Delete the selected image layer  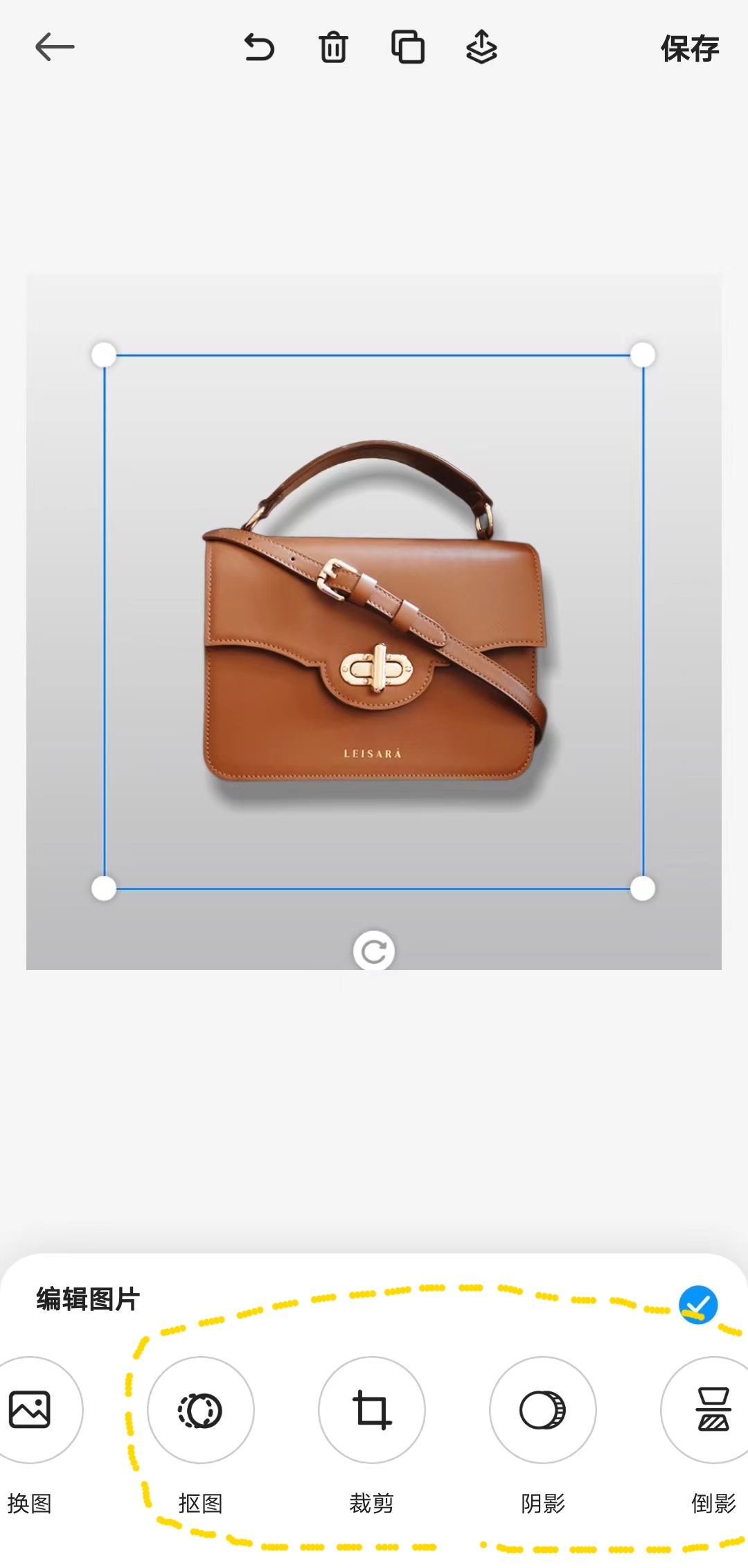point(333,48)
